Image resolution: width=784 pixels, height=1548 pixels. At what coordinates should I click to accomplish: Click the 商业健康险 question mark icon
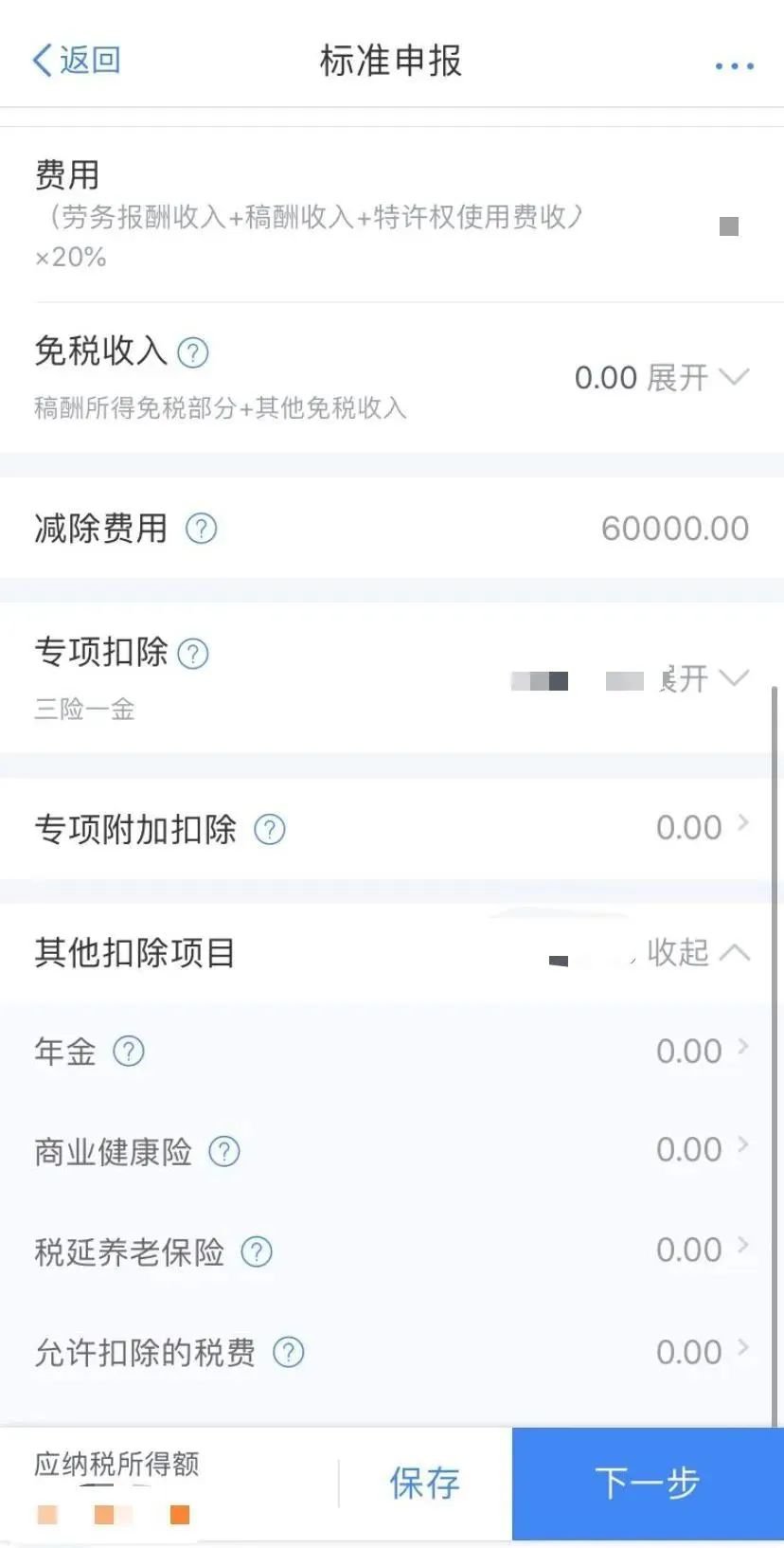click(x=224, y=1151)
